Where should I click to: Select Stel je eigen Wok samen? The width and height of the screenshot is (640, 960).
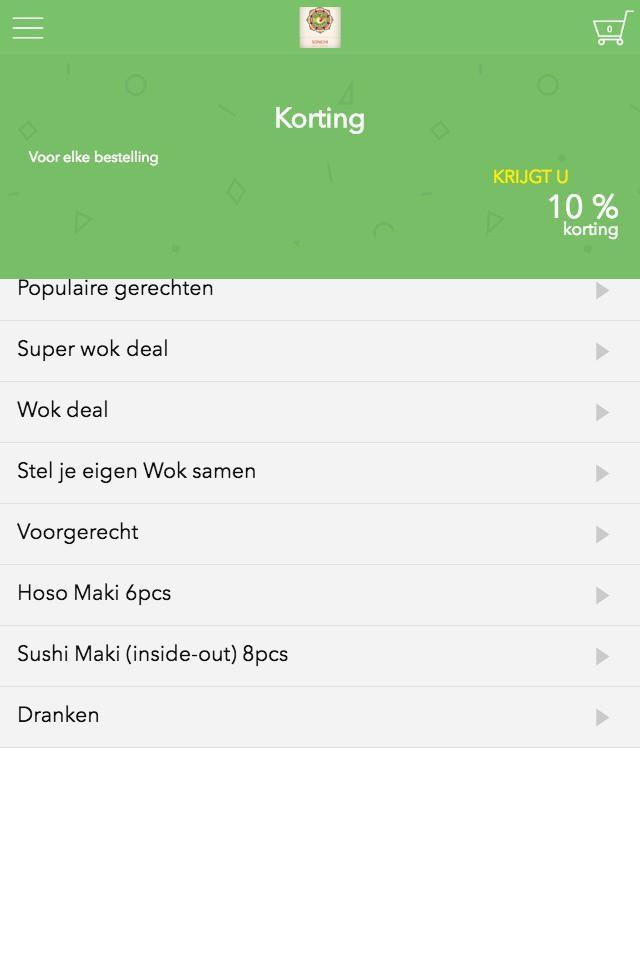click(x=320, y=472)
